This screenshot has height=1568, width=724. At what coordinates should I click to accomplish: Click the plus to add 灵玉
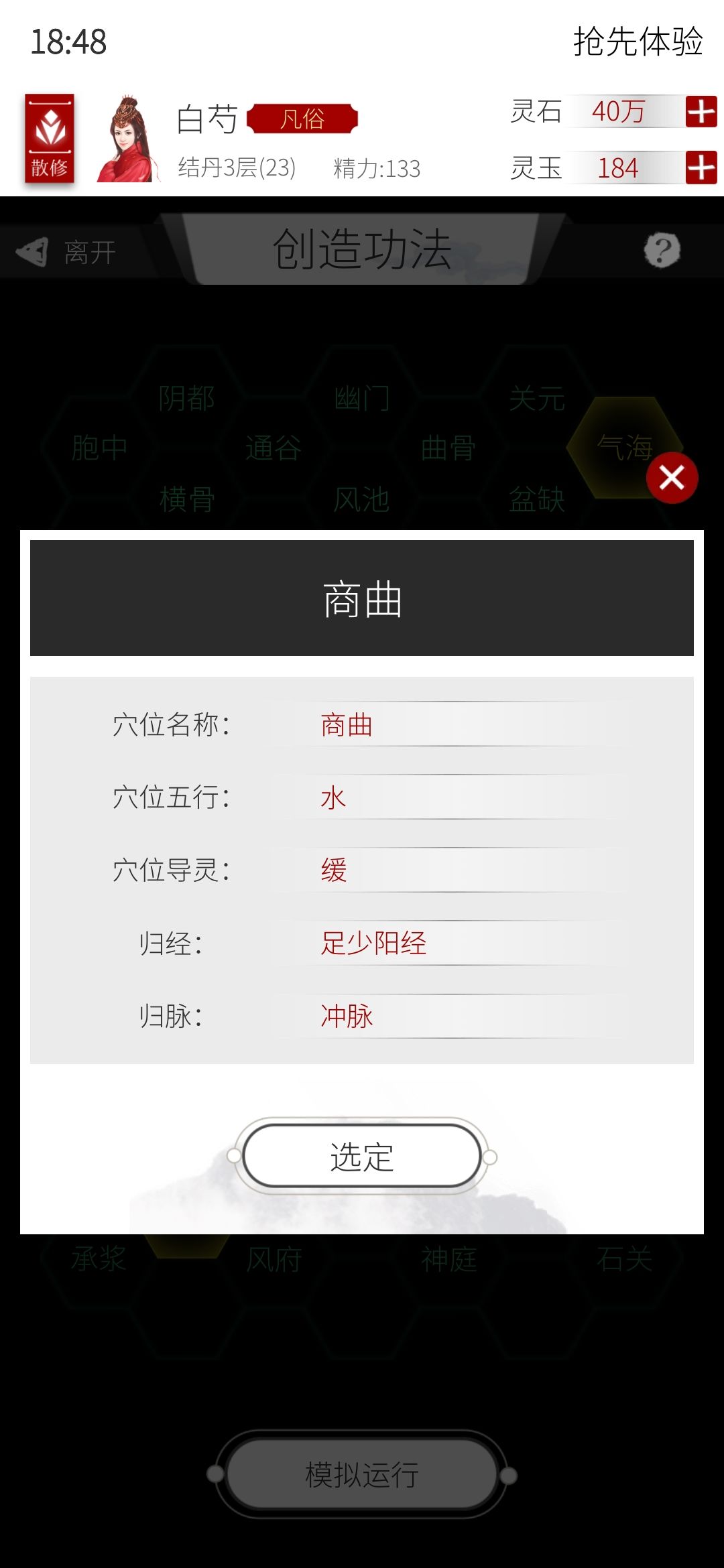click(699, 168)
